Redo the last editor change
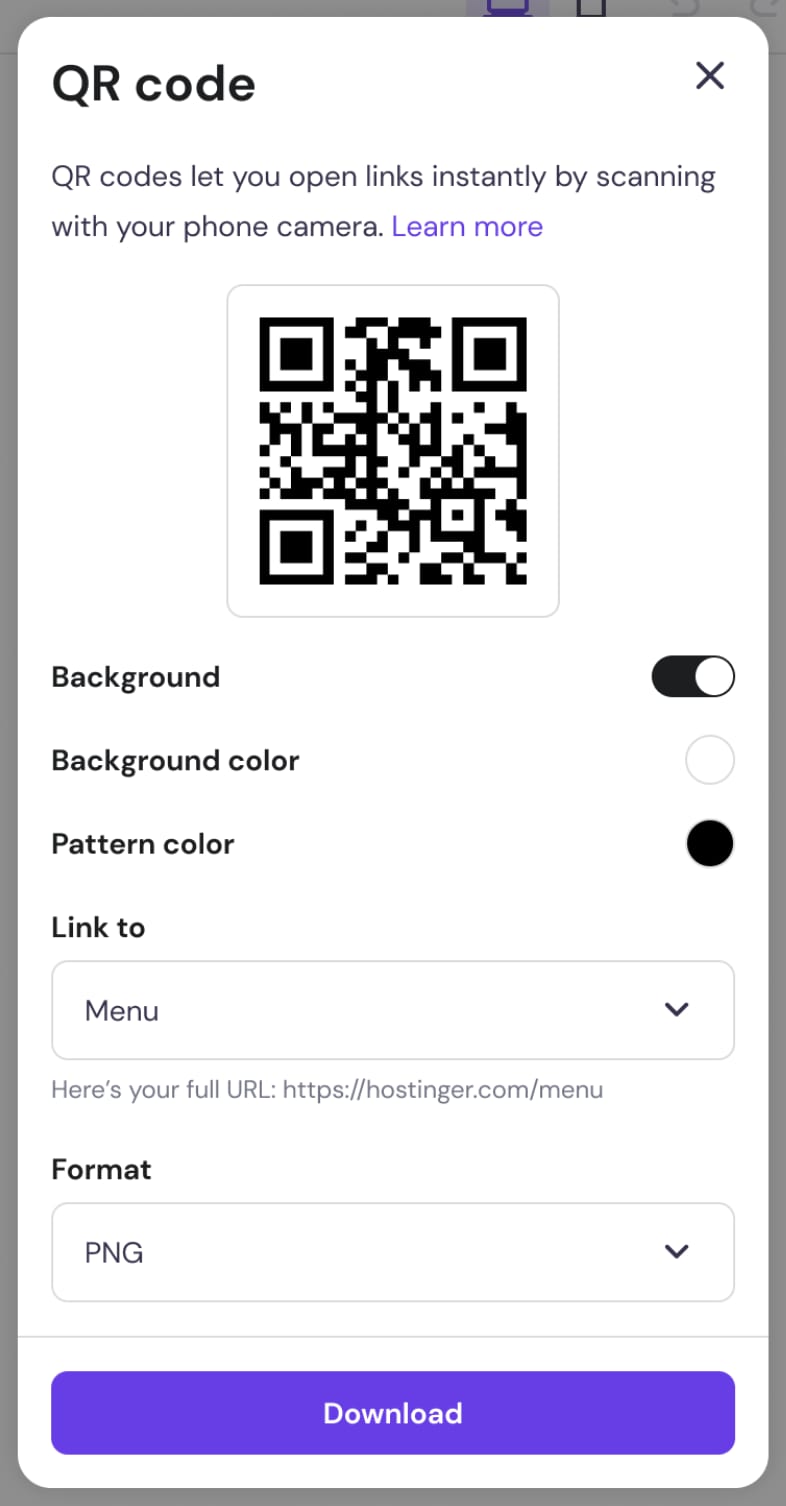786x1506 pixels. click(x=762, y=8)
